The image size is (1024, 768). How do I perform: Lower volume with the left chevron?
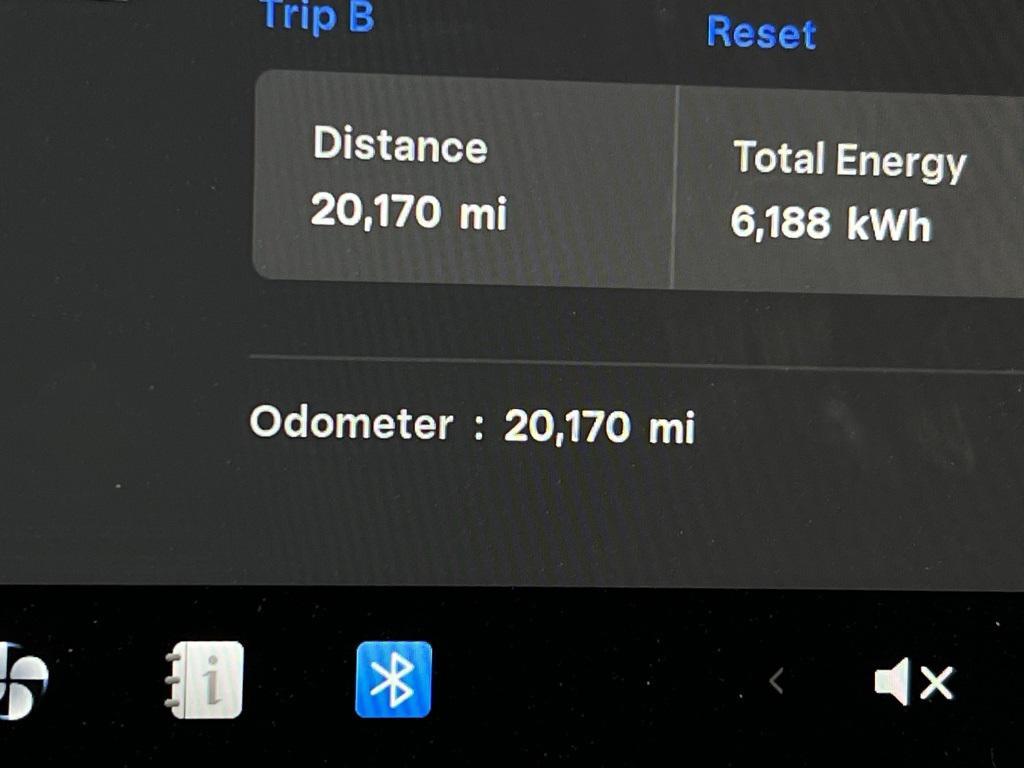(776, 682)
